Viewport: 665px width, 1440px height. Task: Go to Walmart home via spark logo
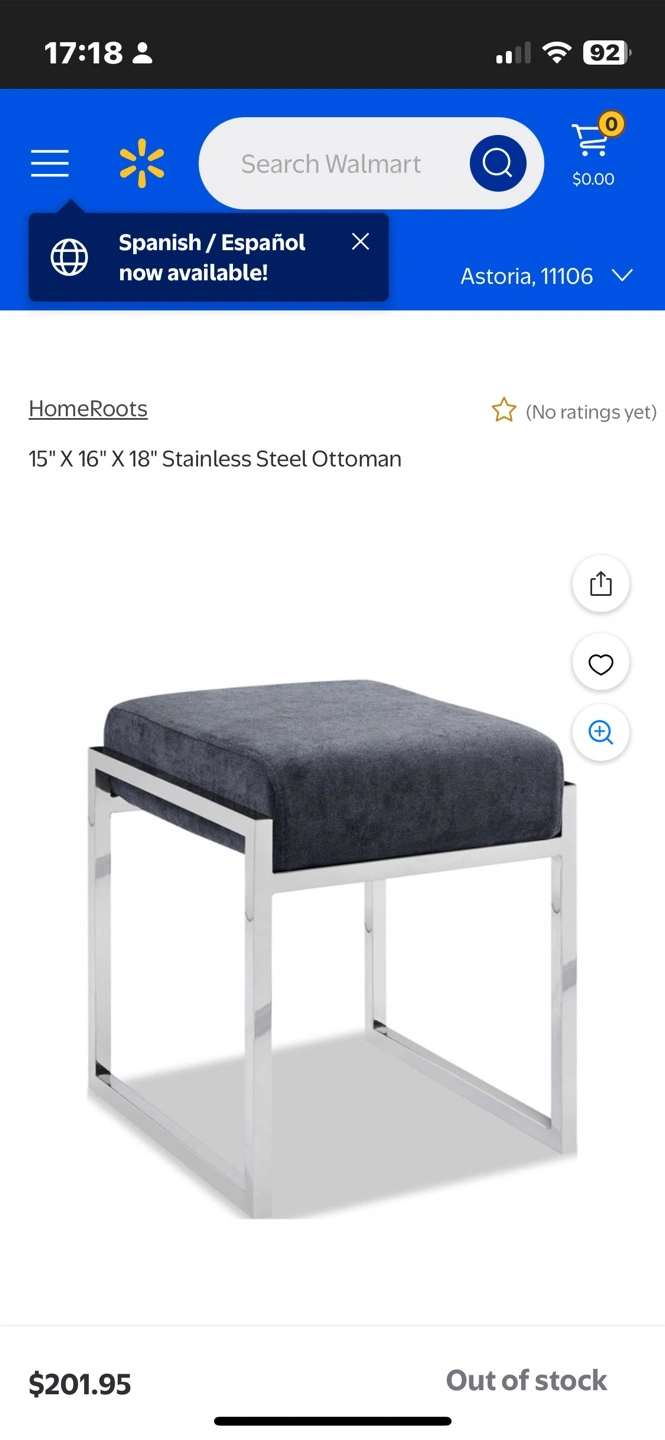tap(142, 163)
